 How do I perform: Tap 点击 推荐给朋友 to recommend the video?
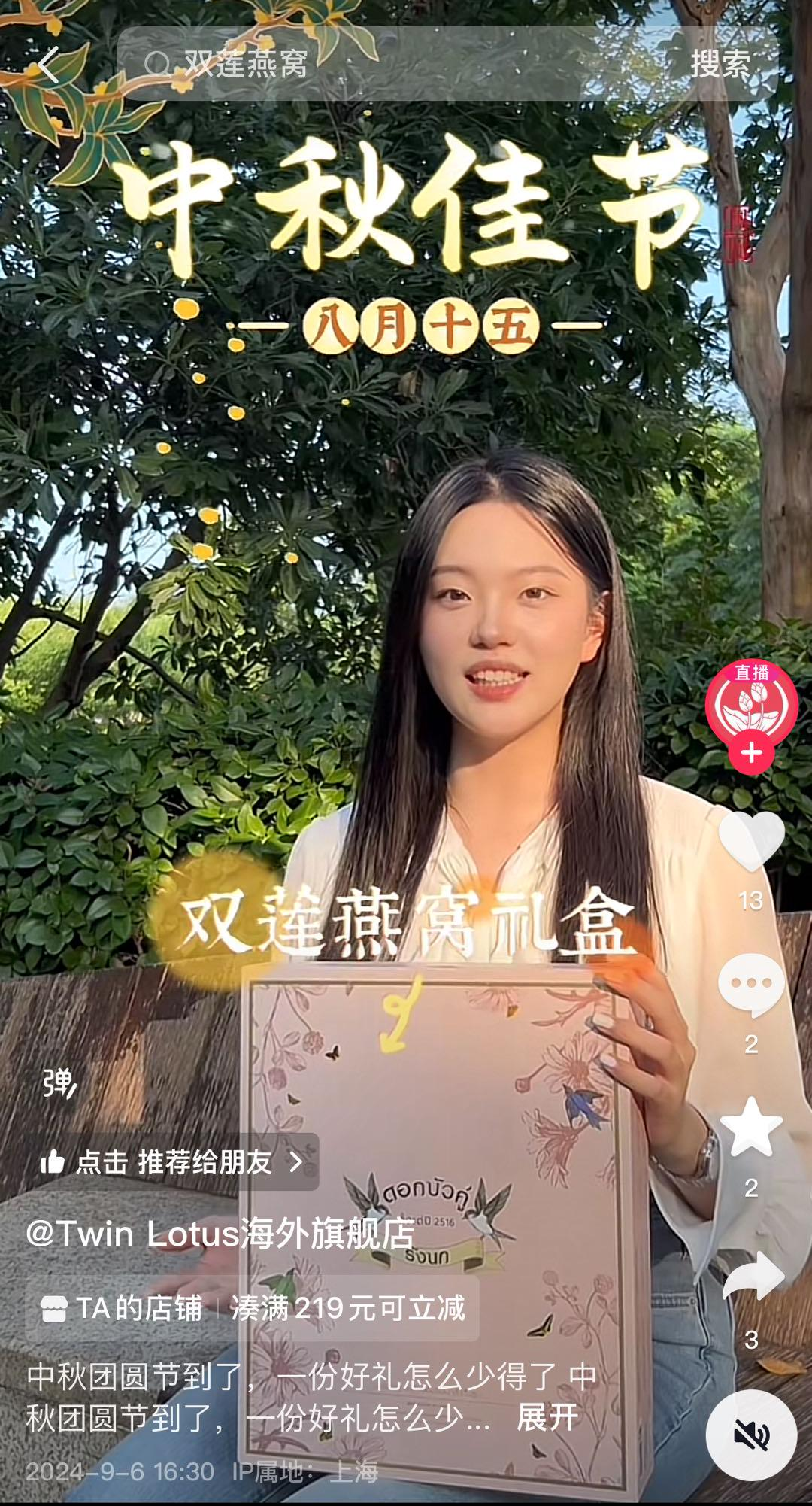tap(173, 1162)
